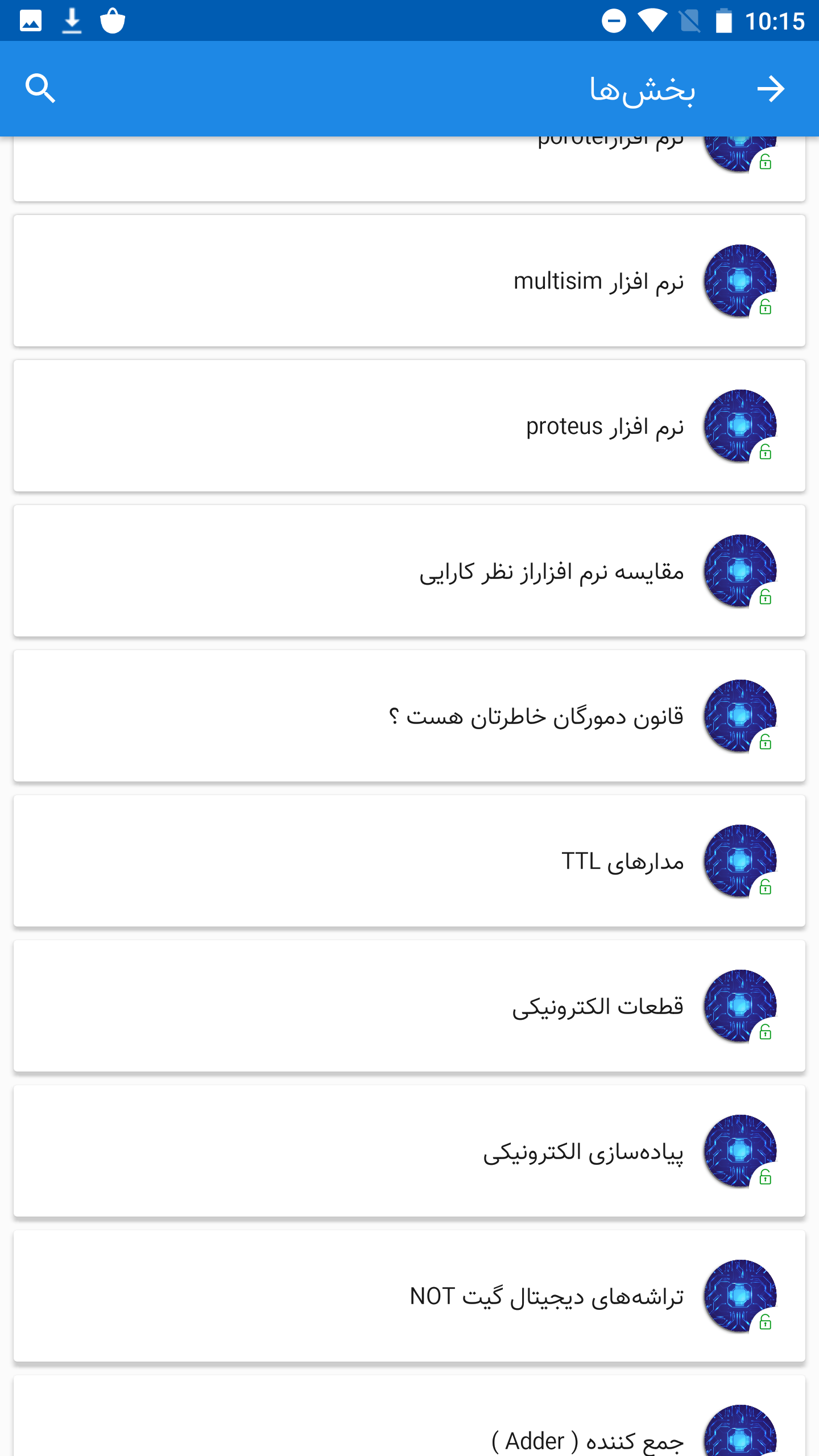Select the قانون دمورگان خاطرتان هست card

[x=409, y=717]
